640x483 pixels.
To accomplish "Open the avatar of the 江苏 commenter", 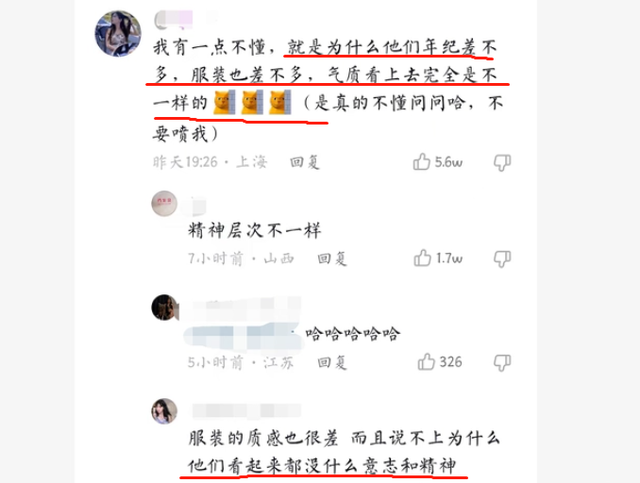I will (x=164, y=306).
